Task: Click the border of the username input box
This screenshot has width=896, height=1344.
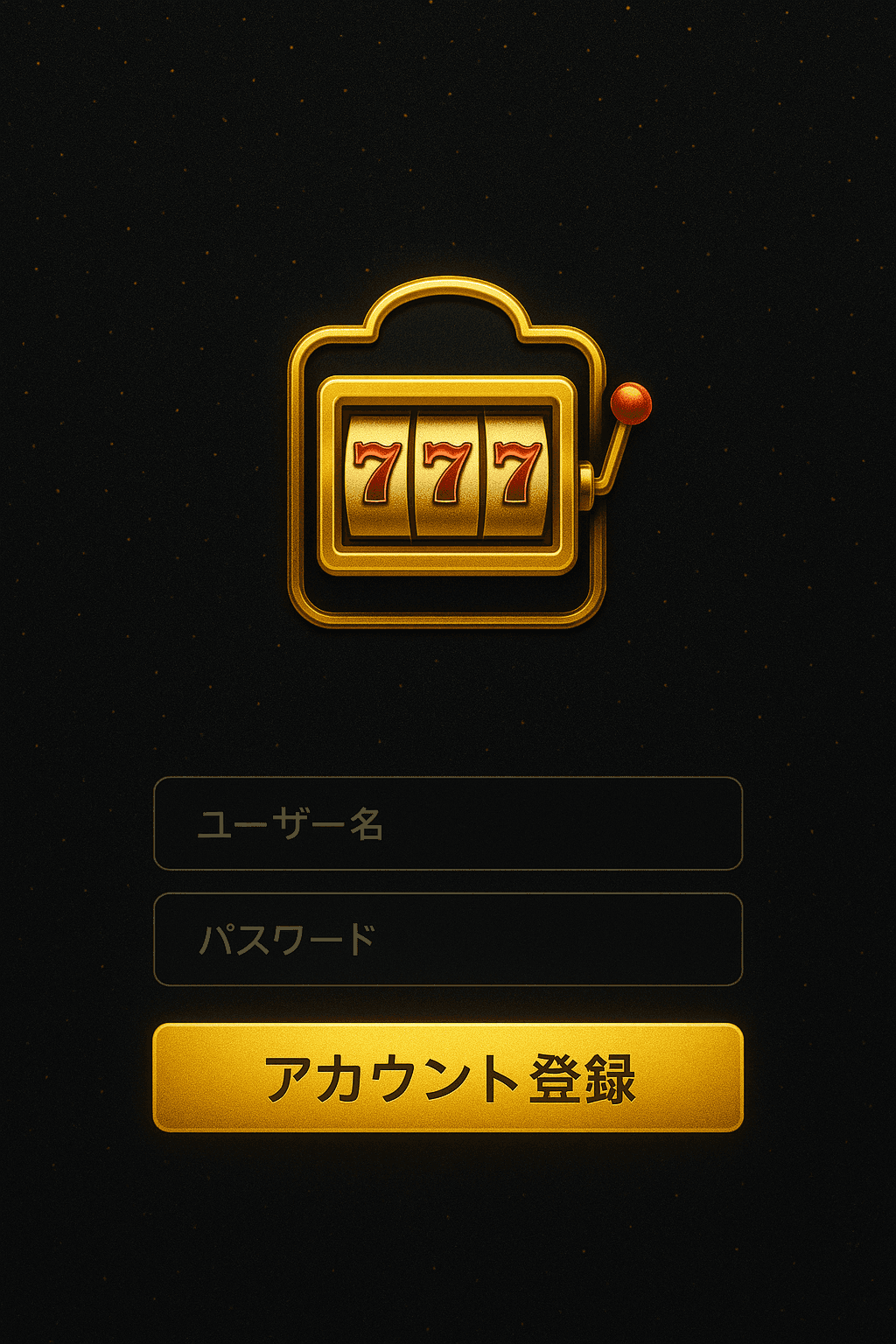Action: tap(448, 780)
